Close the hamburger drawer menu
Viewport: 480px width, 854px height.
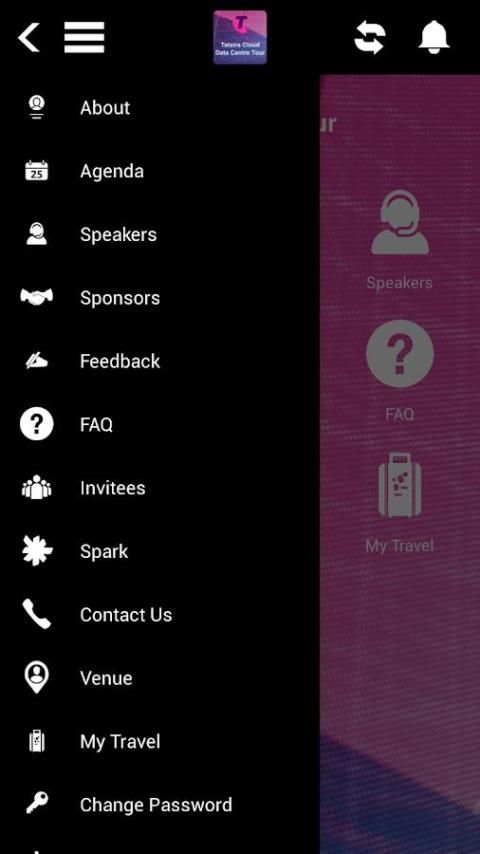(84, 38)
